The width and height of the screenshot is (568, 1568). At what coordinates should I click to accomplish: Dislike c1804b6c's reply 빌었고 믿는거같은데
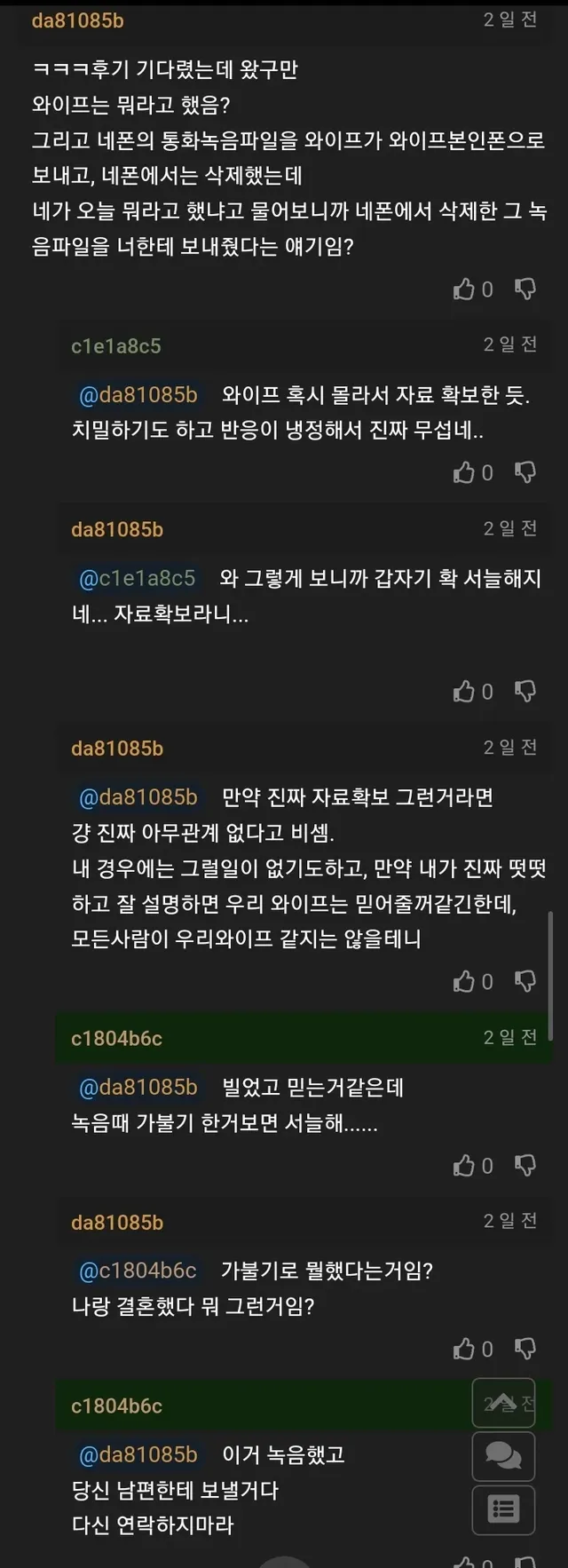525,1165
